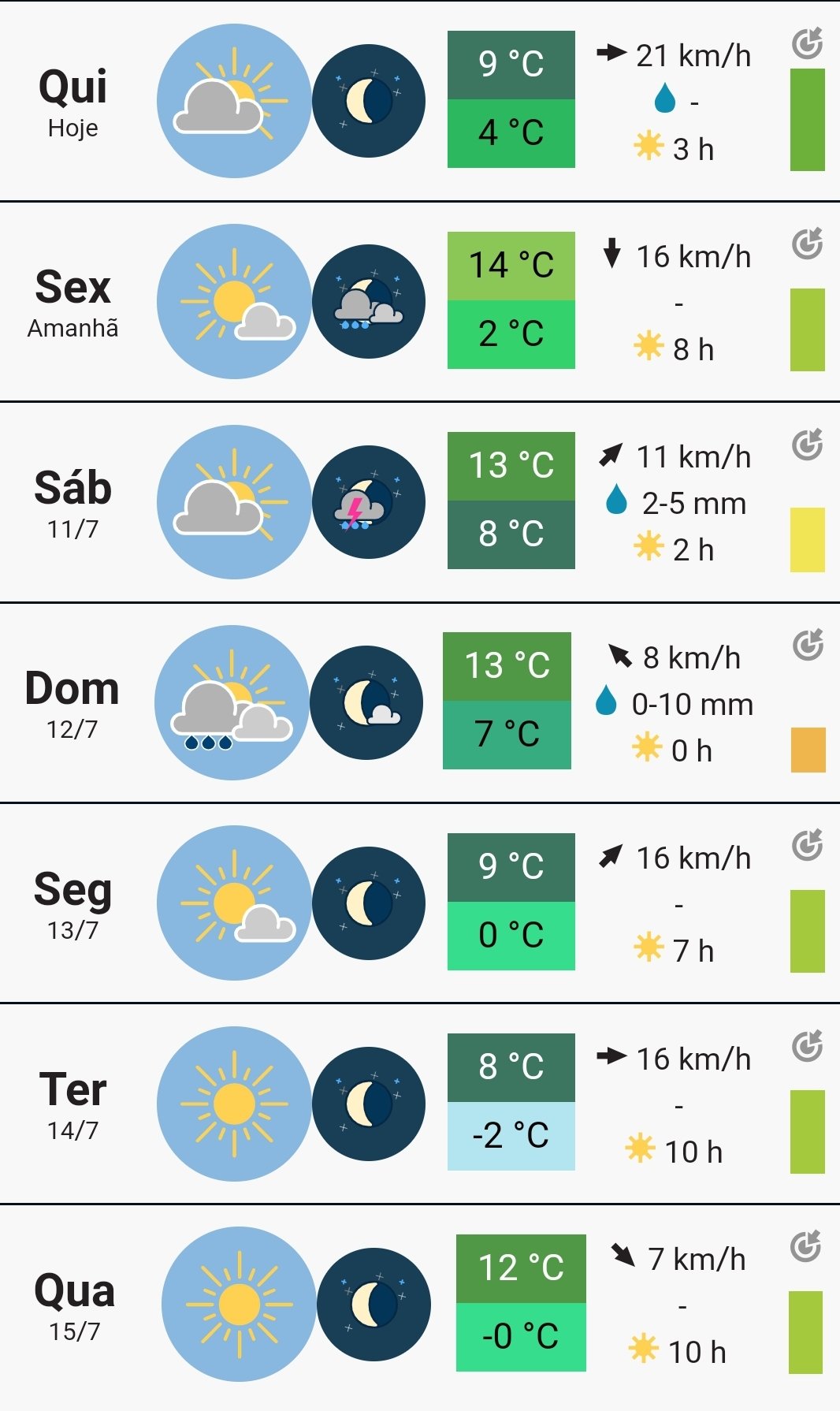Tap the reliability icon on the Qui row
The height and width of the screenshot is (1411, 840).
pyautogui.click(x=808, y=44)
